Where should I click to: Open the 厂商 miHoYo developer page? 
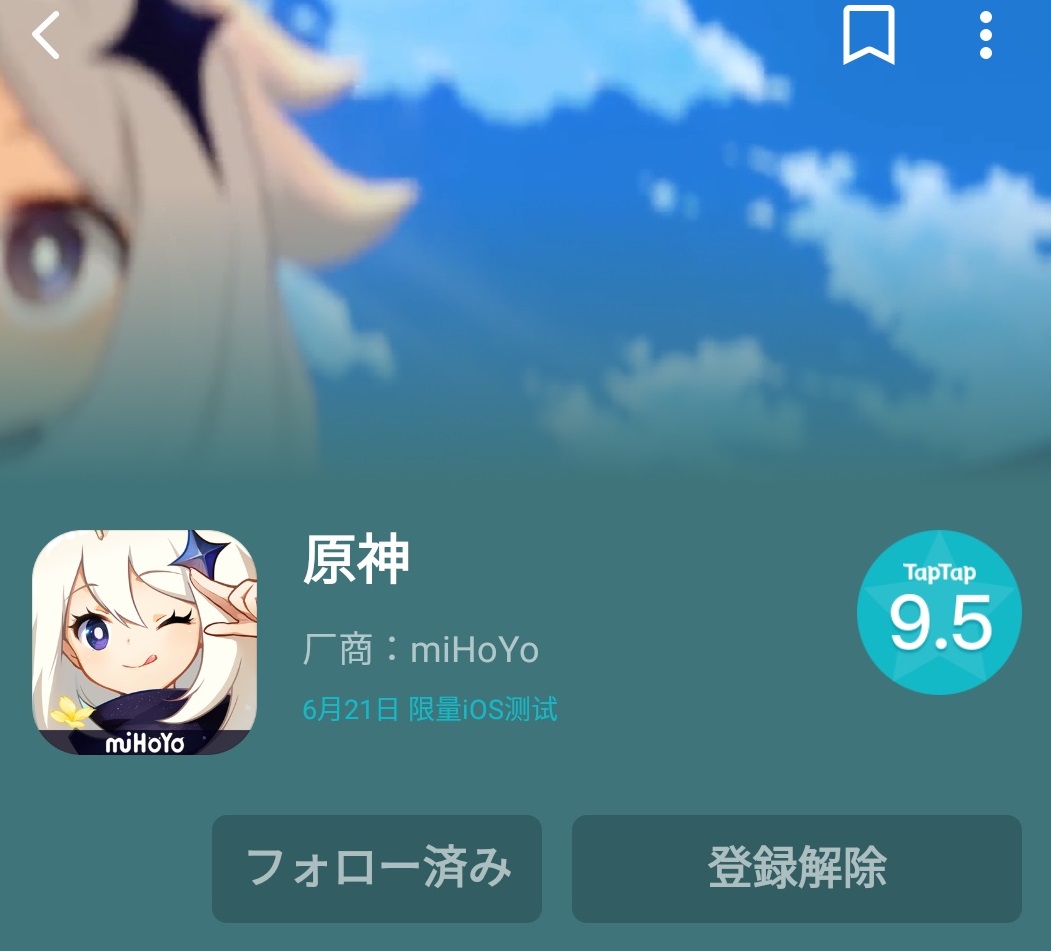(x=421, y=649)
